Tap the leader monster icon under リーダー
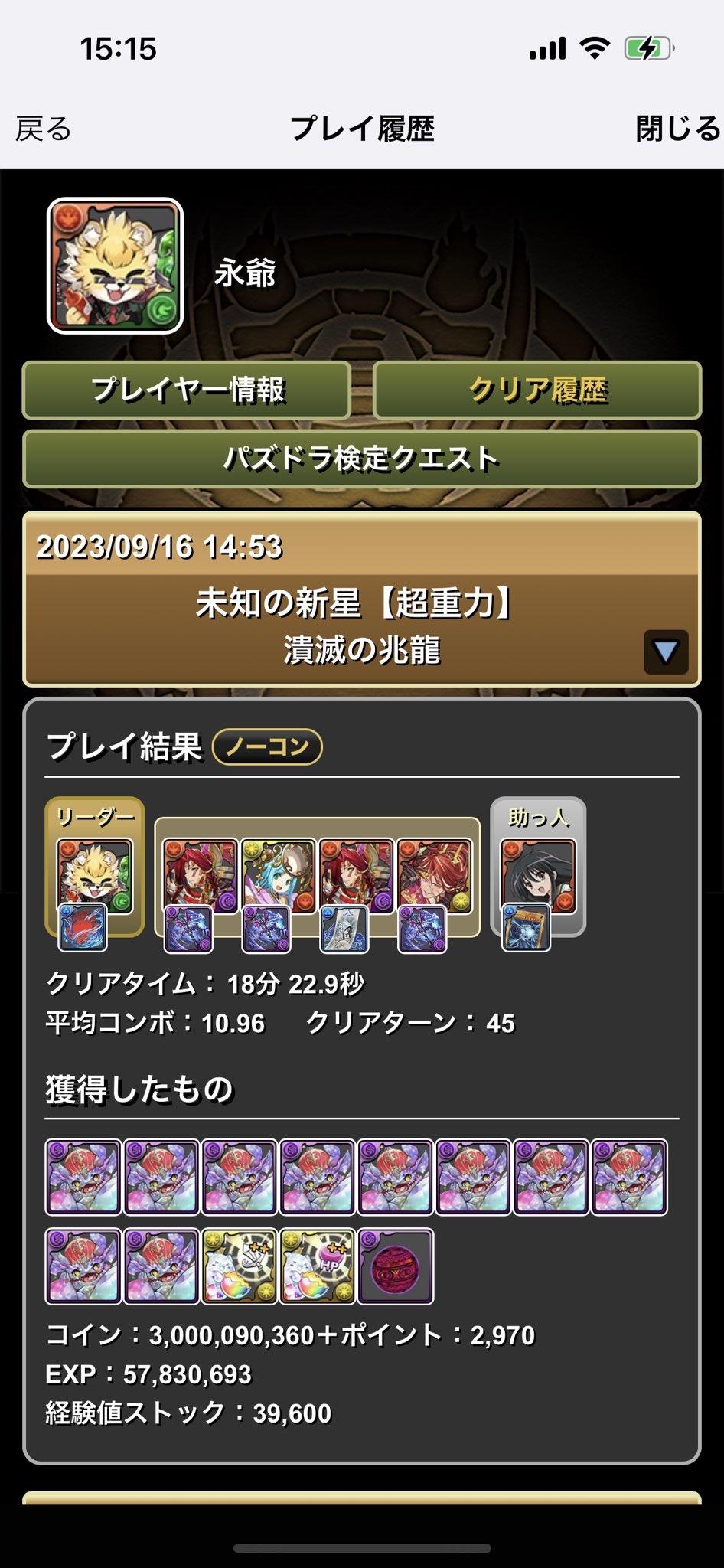The image size is (724, 1568). coord(95,876)
